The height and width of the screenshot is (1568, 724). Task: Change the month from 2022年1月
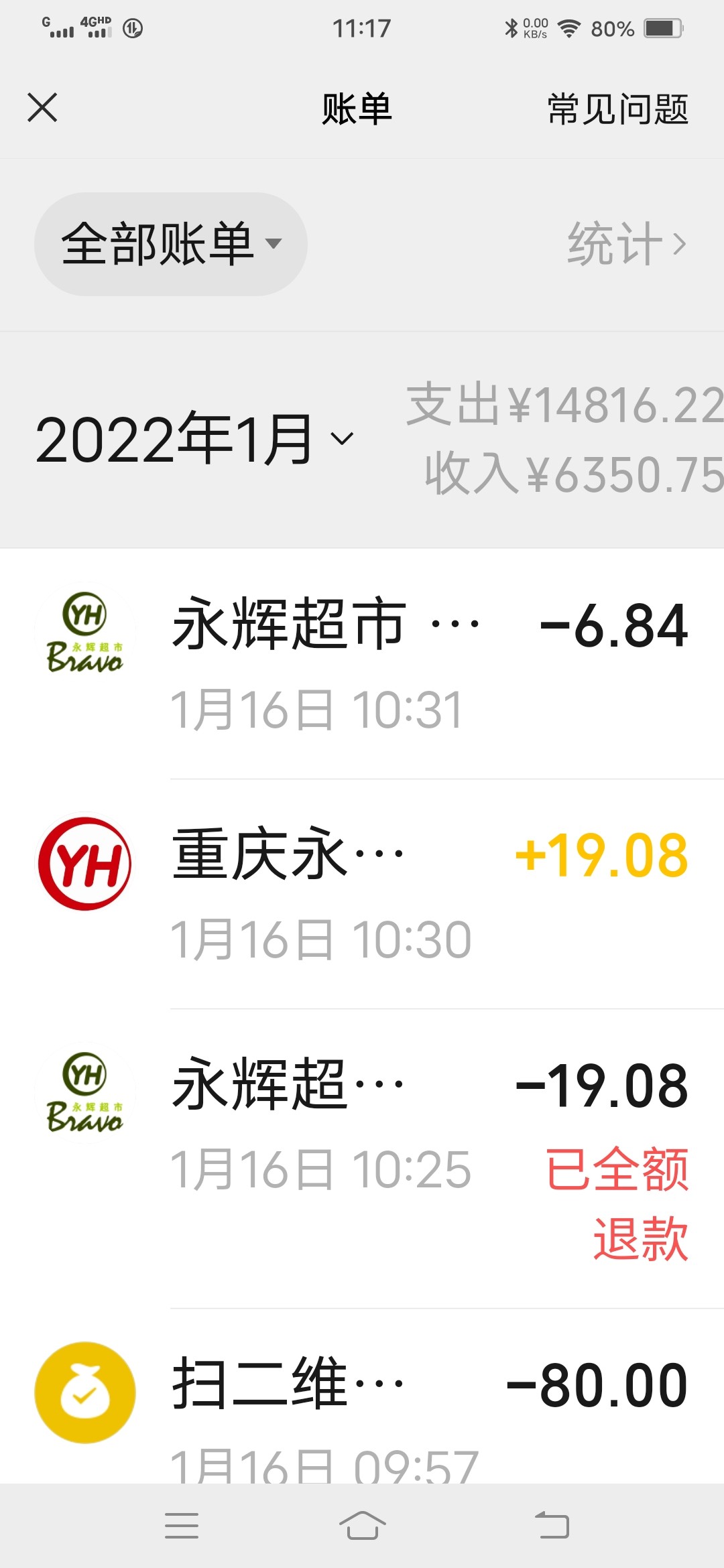tap(194, 440)
